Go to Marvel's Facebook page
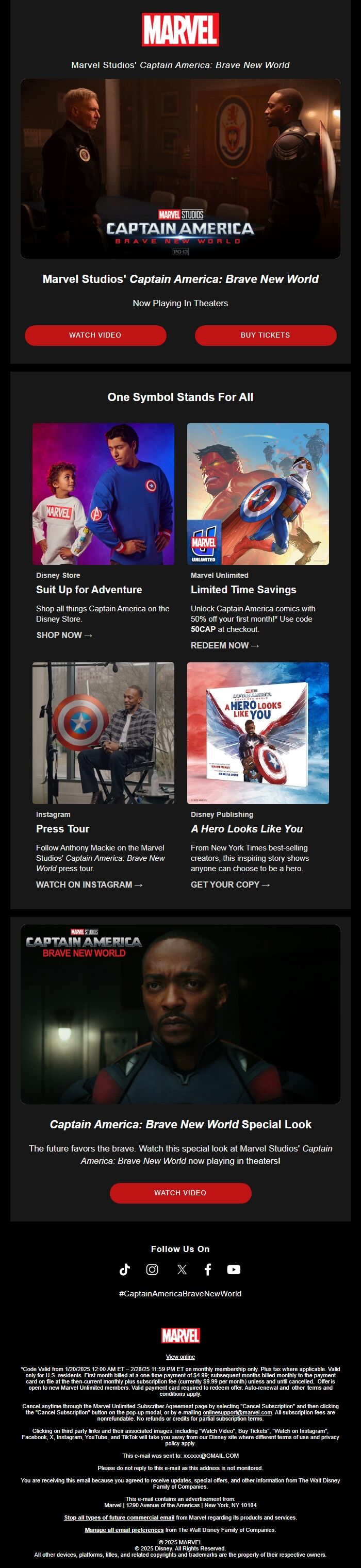Viewport: 361px width, 1568px height. 208,1269
